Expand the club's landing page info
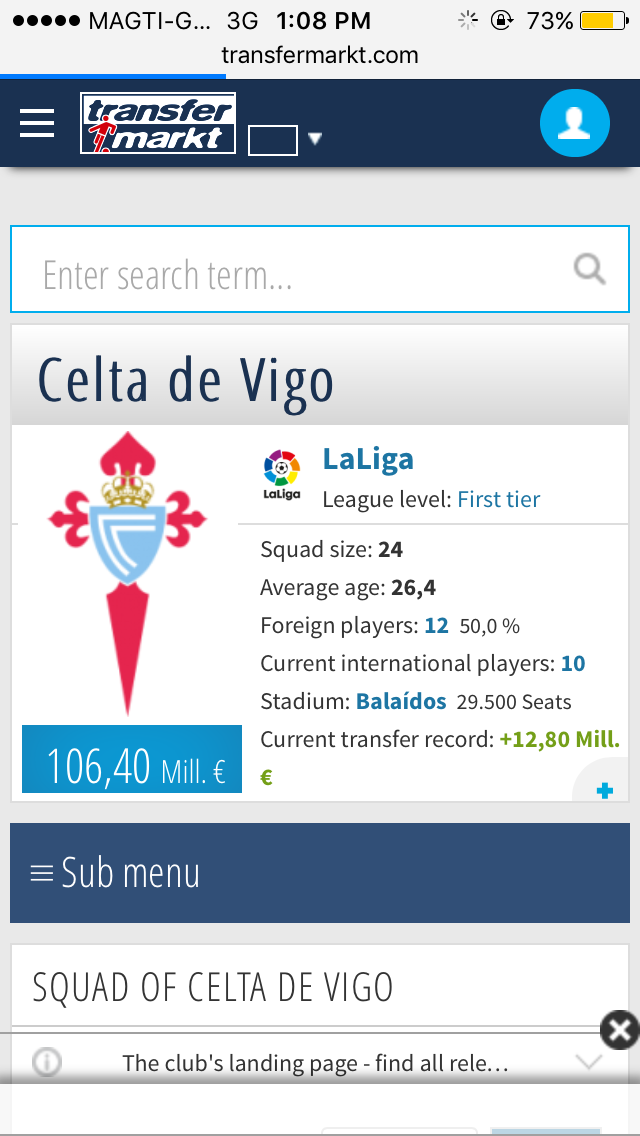 589,1063
